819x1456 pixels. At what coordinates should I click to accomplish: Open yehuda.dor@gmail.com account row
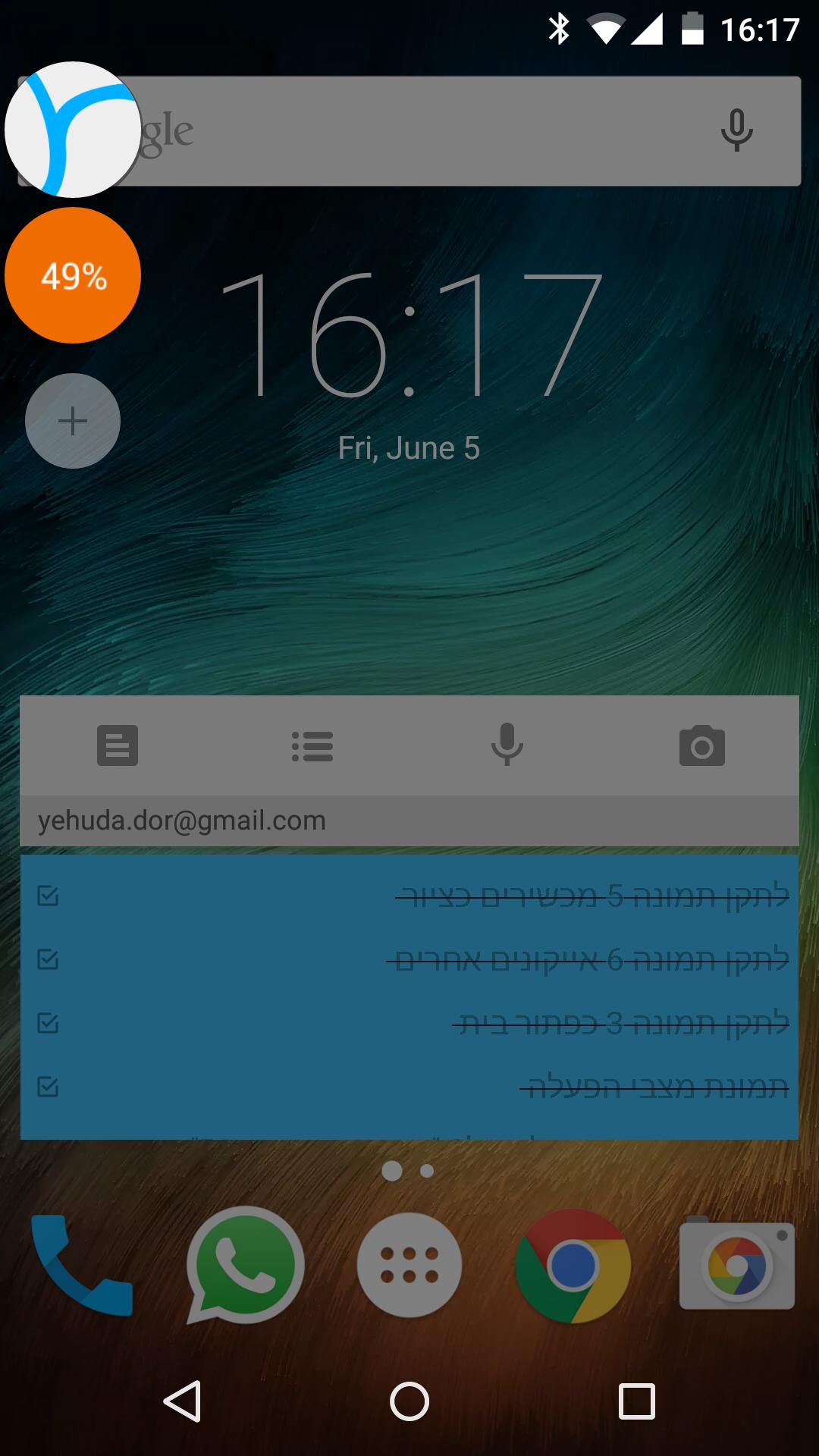click(409, 821)
